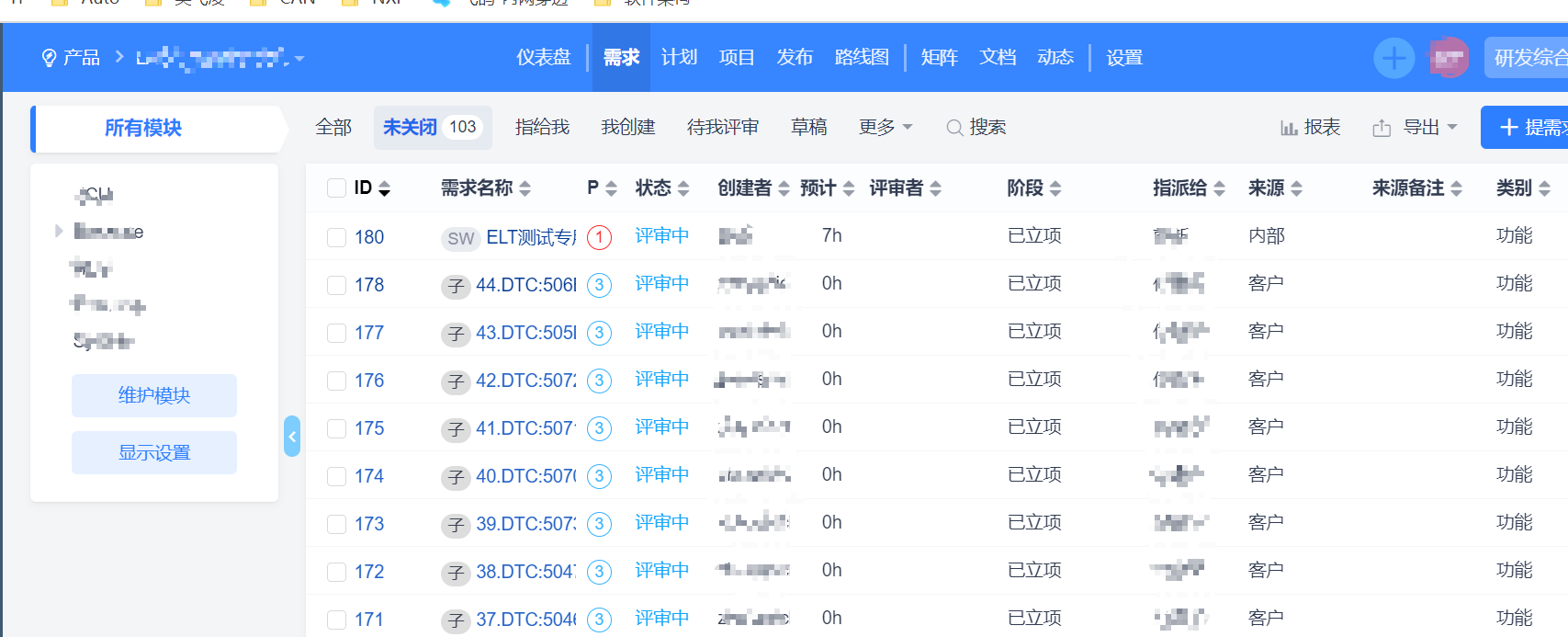
Task: Open the 搜索 search option
Action: tap(976, 128)
